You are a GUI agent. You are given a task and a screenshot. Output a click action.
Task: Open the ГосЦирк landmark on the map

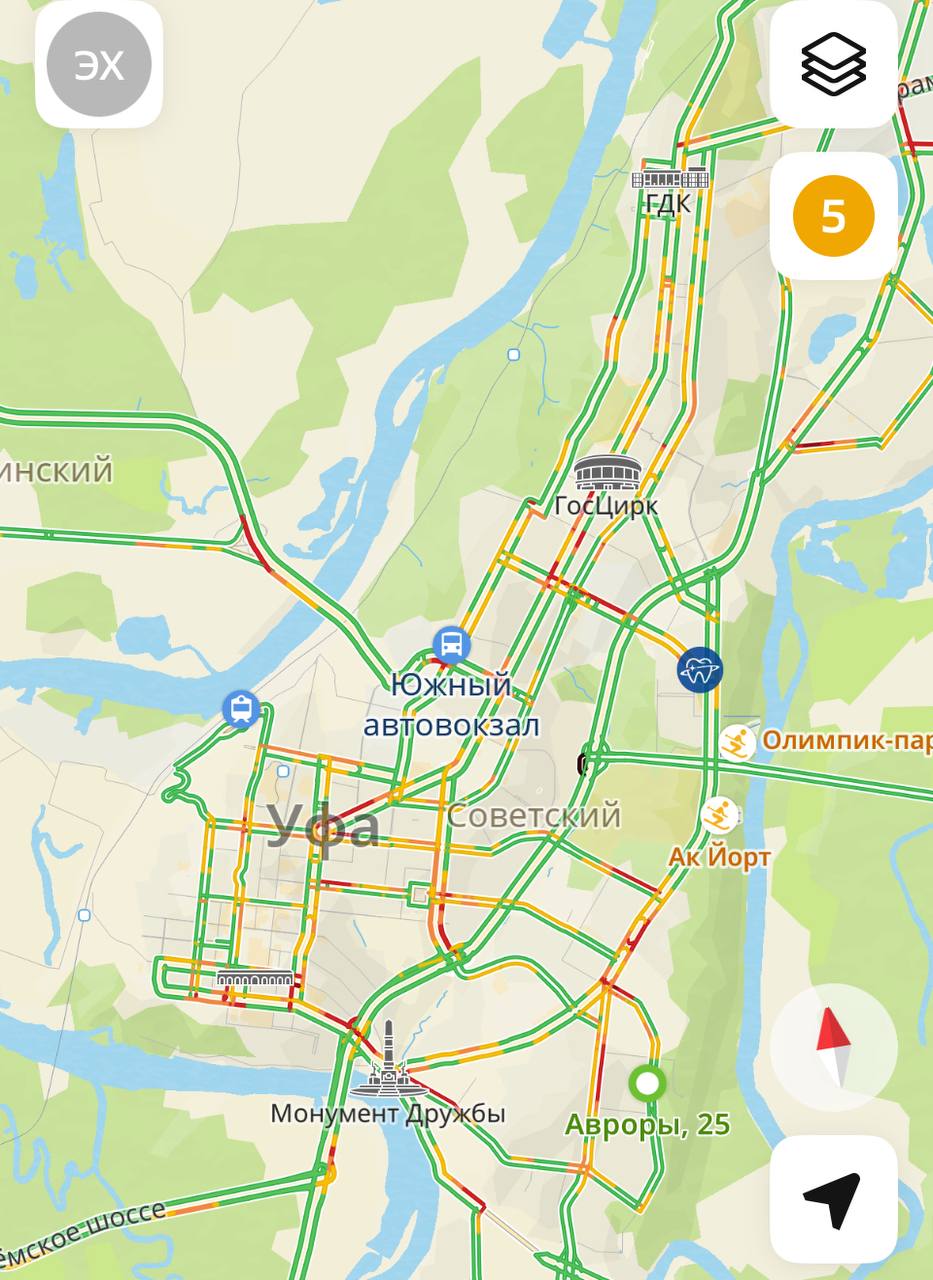point(607,473)
